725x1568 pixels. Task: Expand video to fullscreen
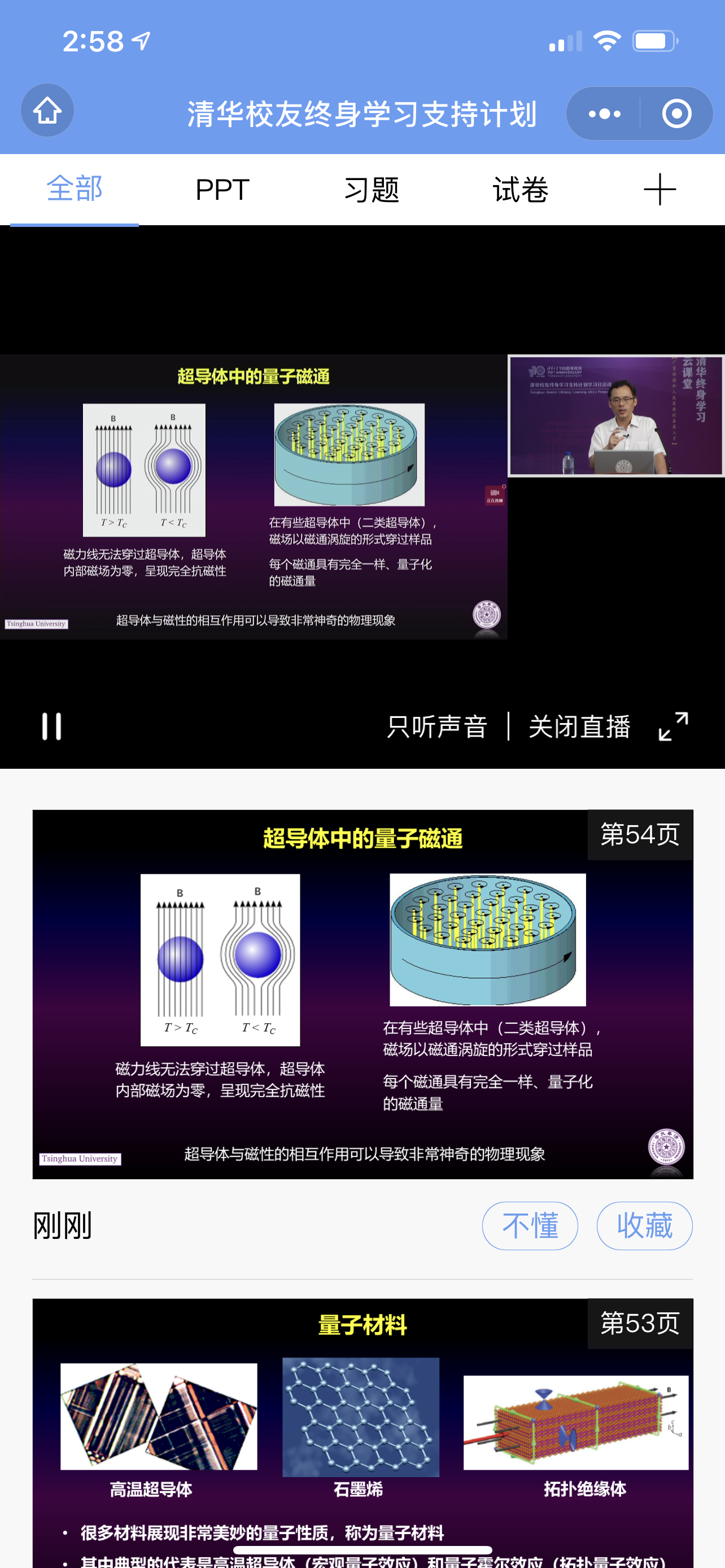click(x=672, y=726)
